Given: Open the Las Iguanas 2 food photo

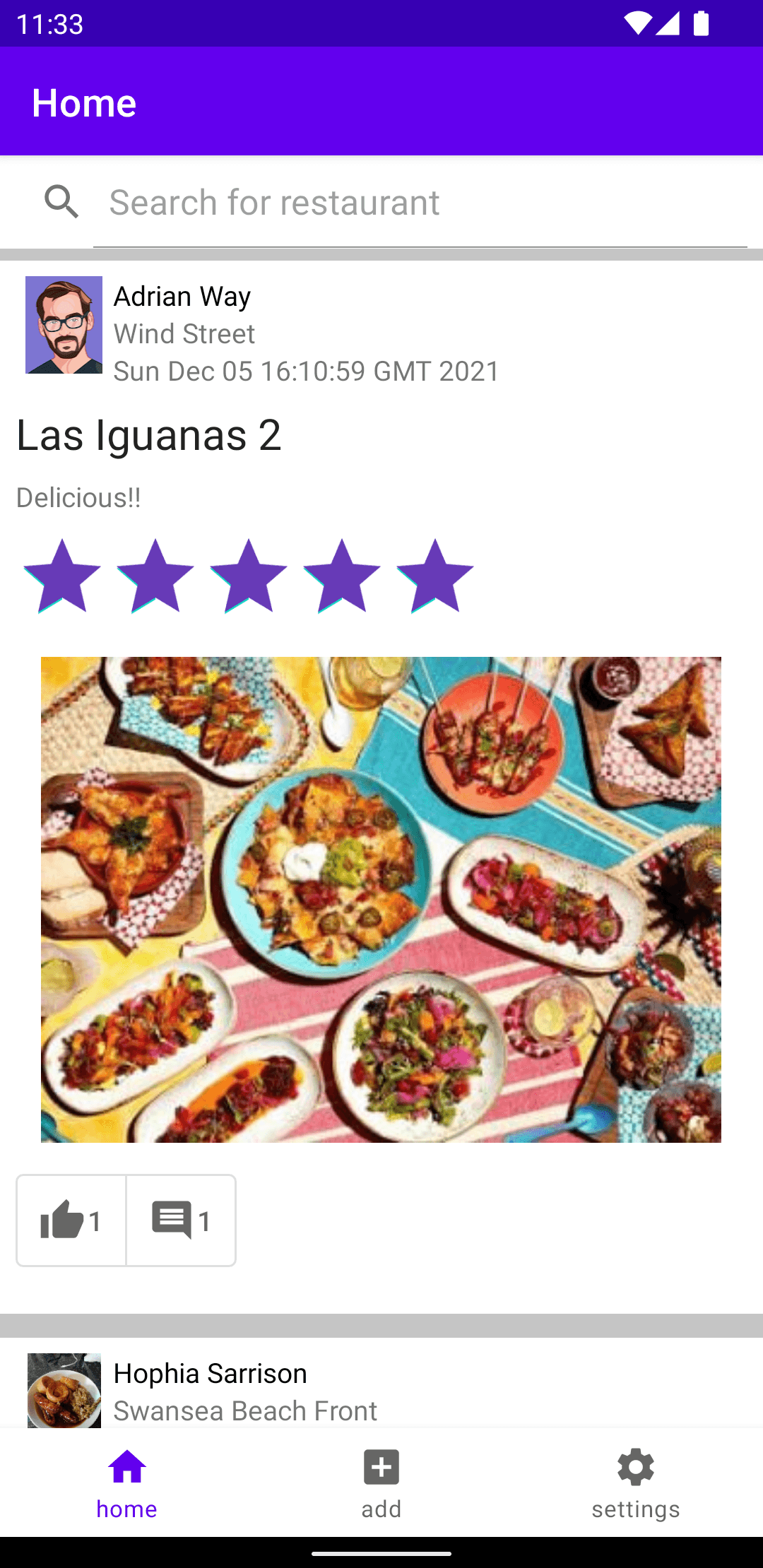Looking at the screenshot, I should pyautogui.click(x=381, y=899).
